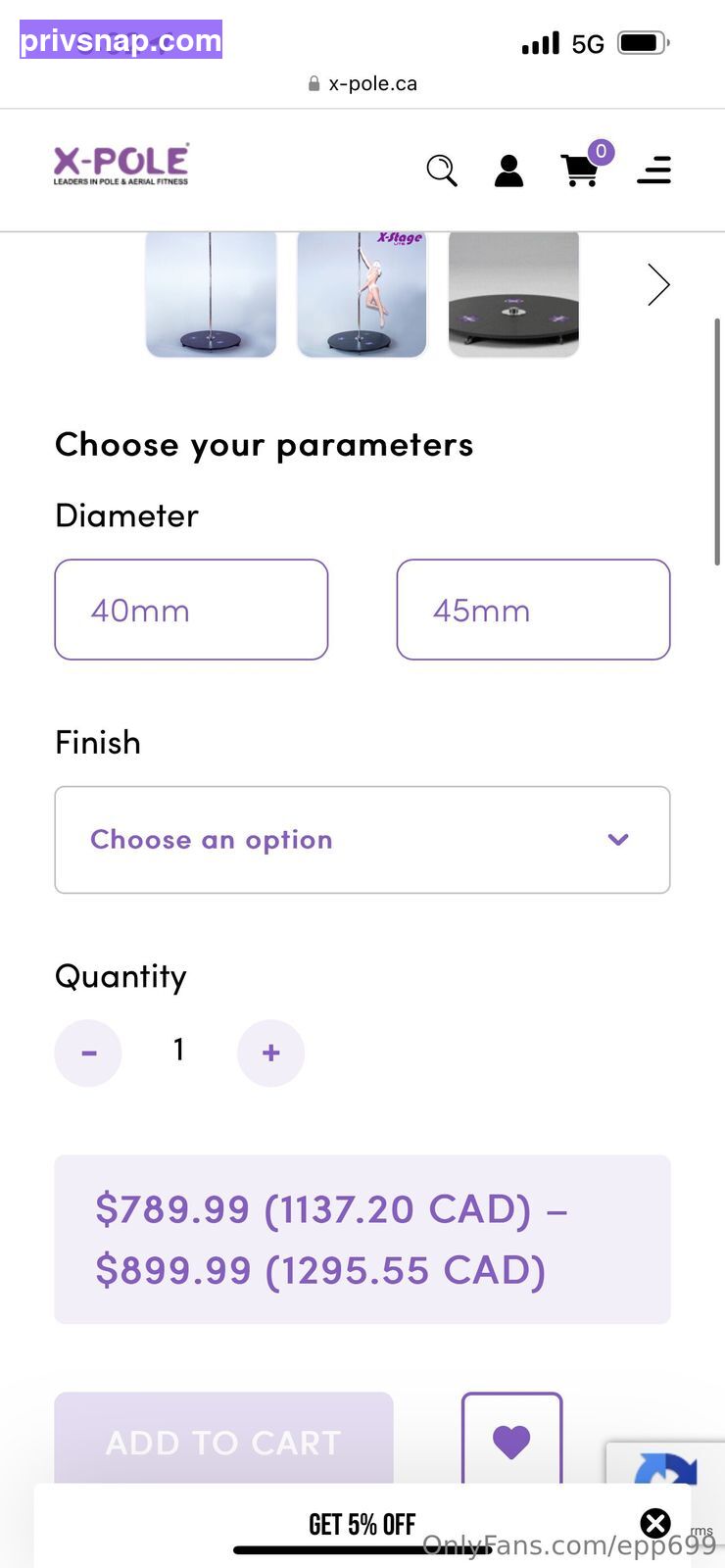Tap the x-pole.ca address bar
Screen dimensions: 725x1568
[x=362, y=83]
